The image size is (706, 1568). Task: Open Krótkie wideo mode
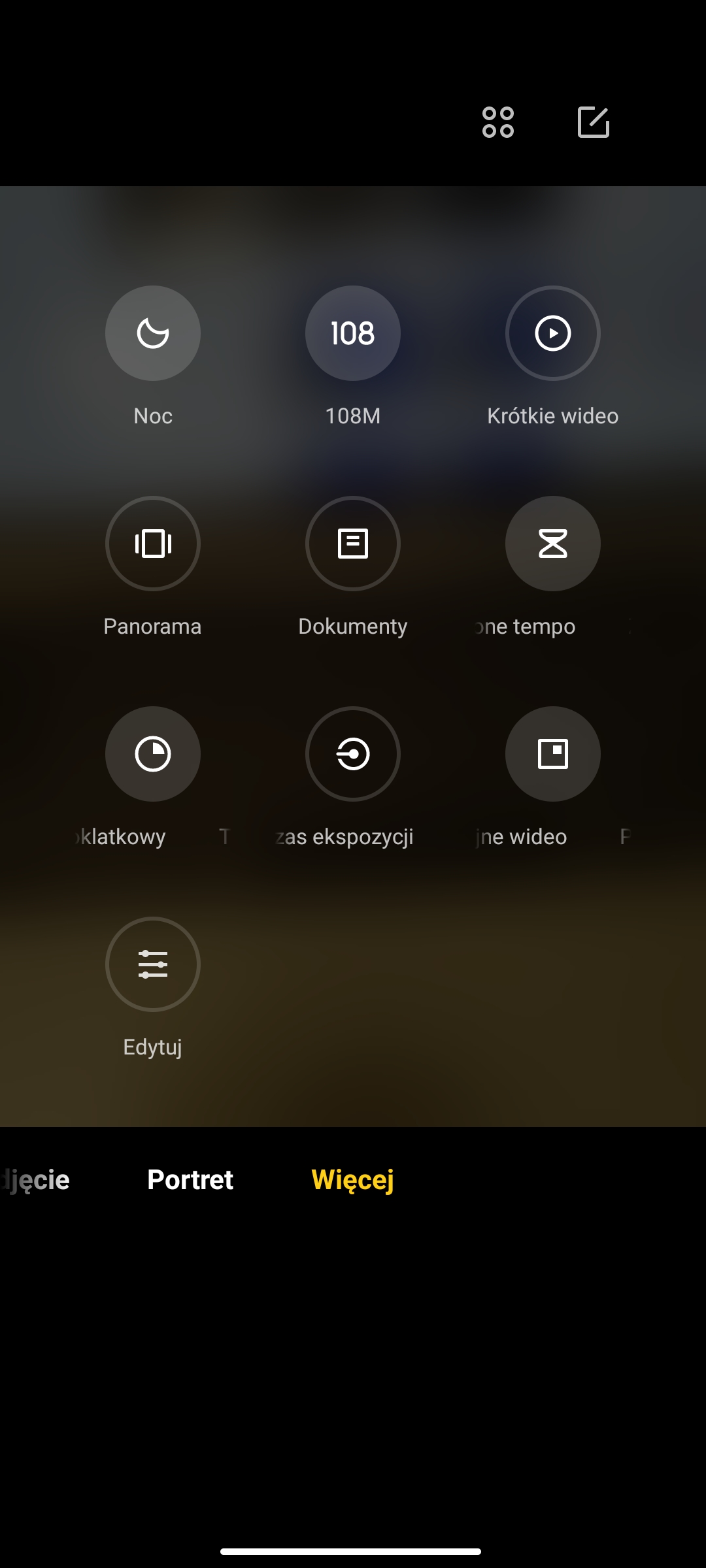pos(553,333)
